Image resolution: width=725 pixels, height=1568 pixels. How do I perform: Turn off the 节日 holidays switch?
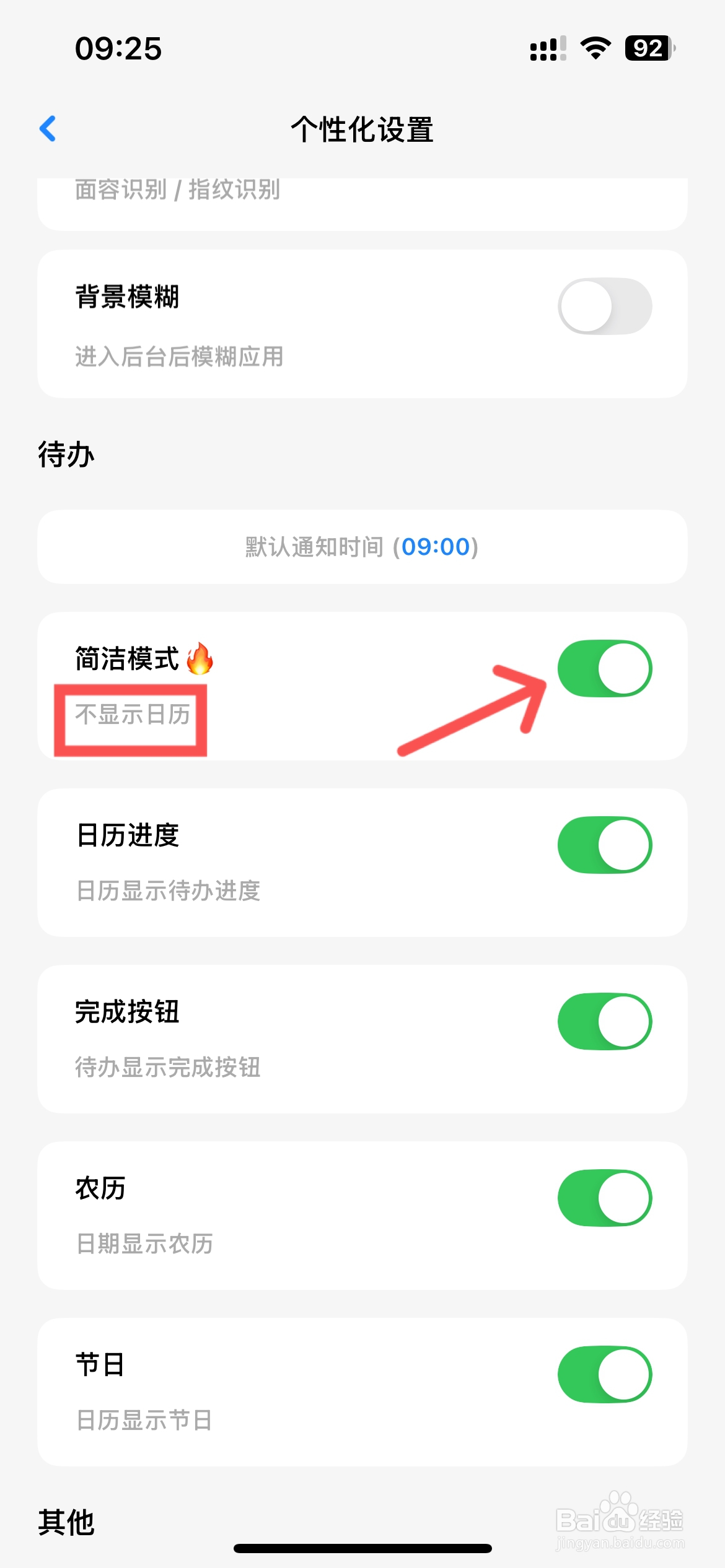(604, 1375)
